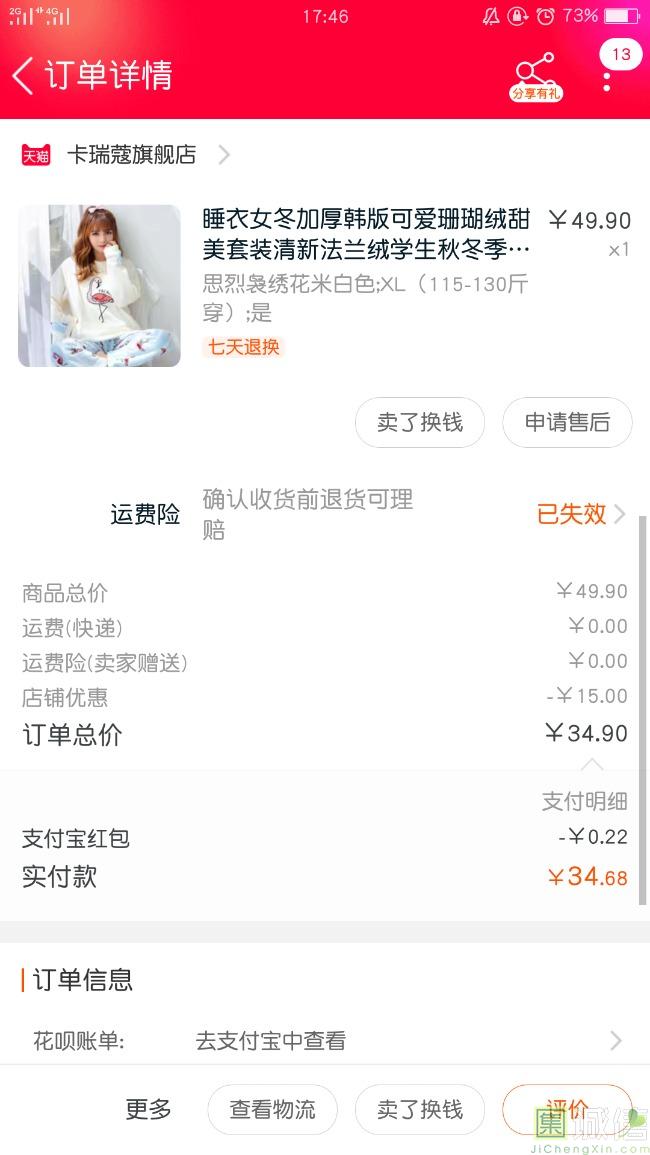Write a review with the 评价 button
Viewport: 650px width, 1155px height.
coord(567,1109)
